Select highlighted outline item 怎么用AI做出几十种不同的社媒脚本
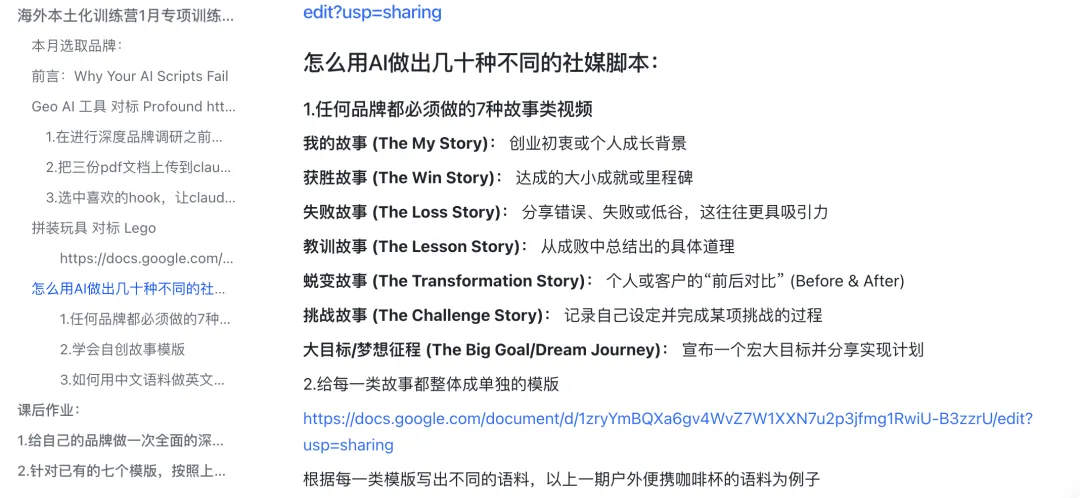The image size is (1080, 498). pos(129,289)
